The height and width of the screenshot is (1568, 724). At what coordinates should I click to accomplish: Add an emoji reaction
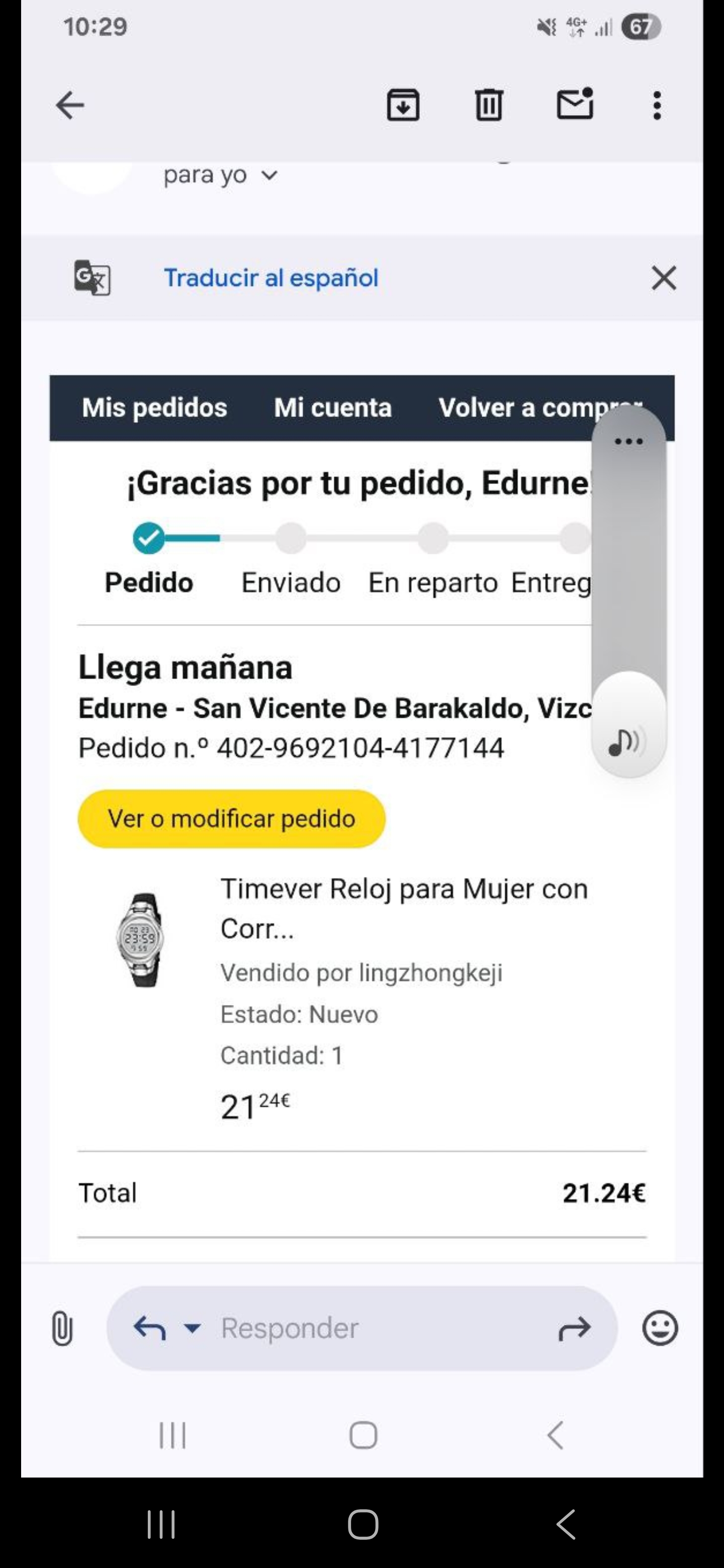point(660,1328)
